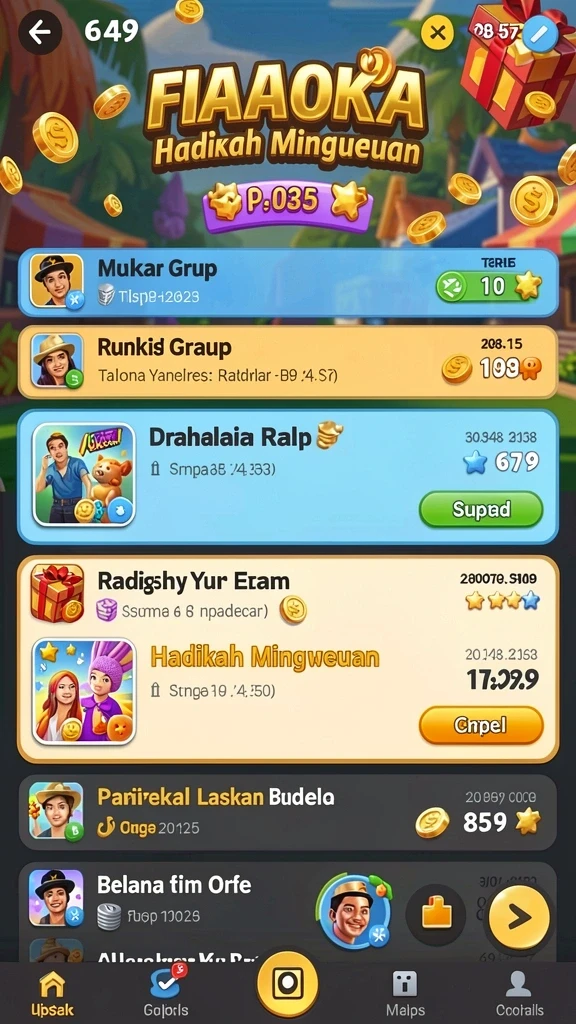Open the Runkis Graup row
576x1024 pixels.
click(288, 361)
